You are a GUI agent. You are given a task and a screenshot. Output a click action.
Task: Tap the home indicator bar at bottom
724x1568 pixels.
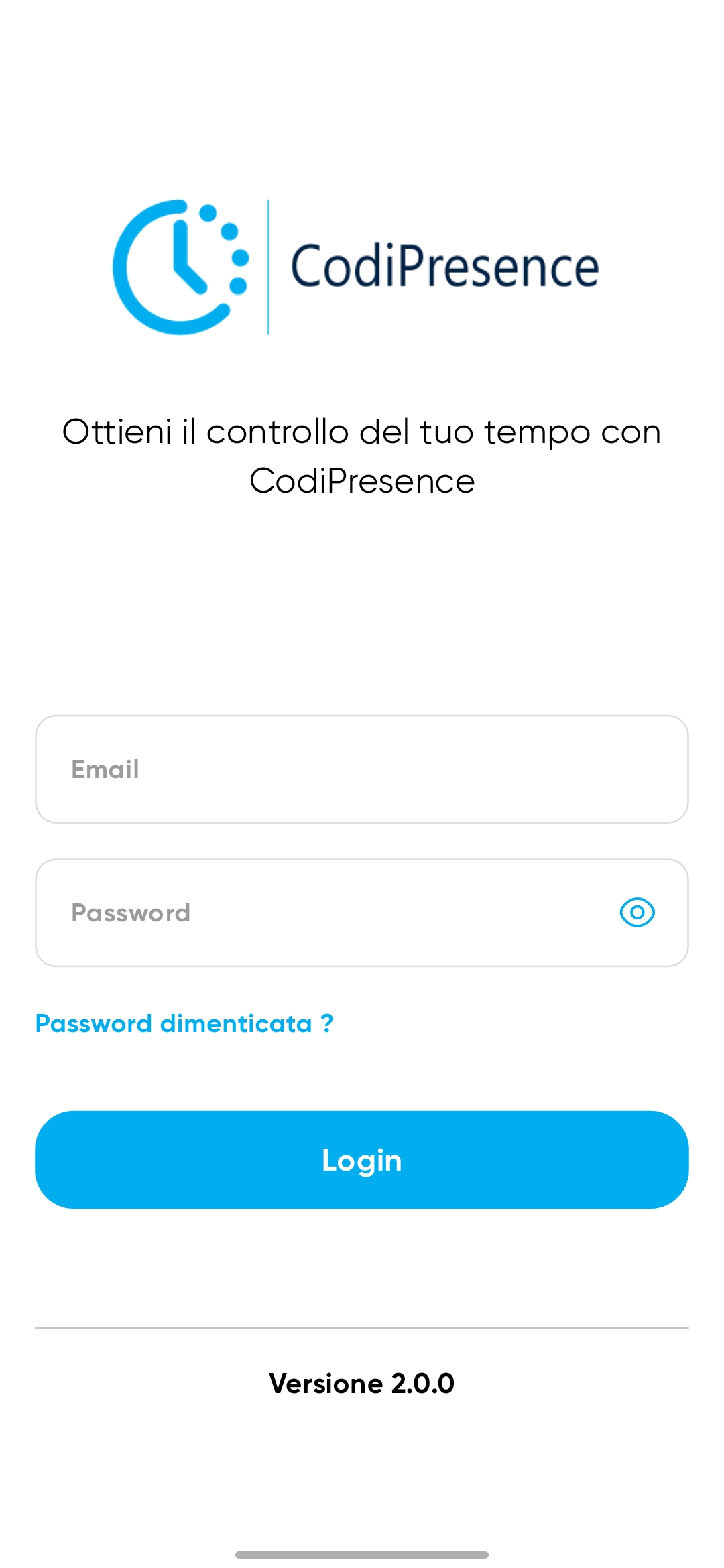pyautogui.click(x=362, y=1553)
